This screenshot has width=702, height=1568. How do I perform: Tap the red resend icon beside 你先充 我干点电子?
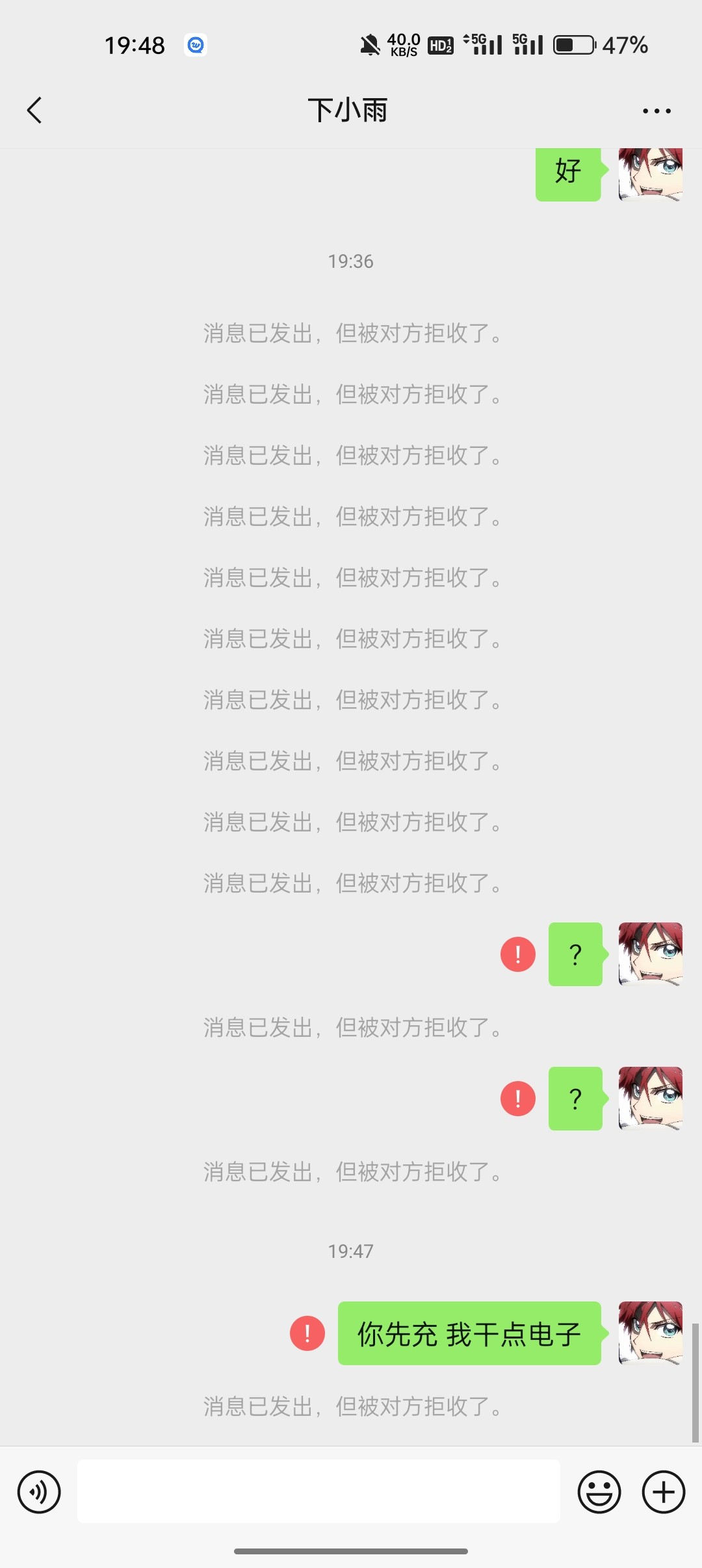point(307,1333)
